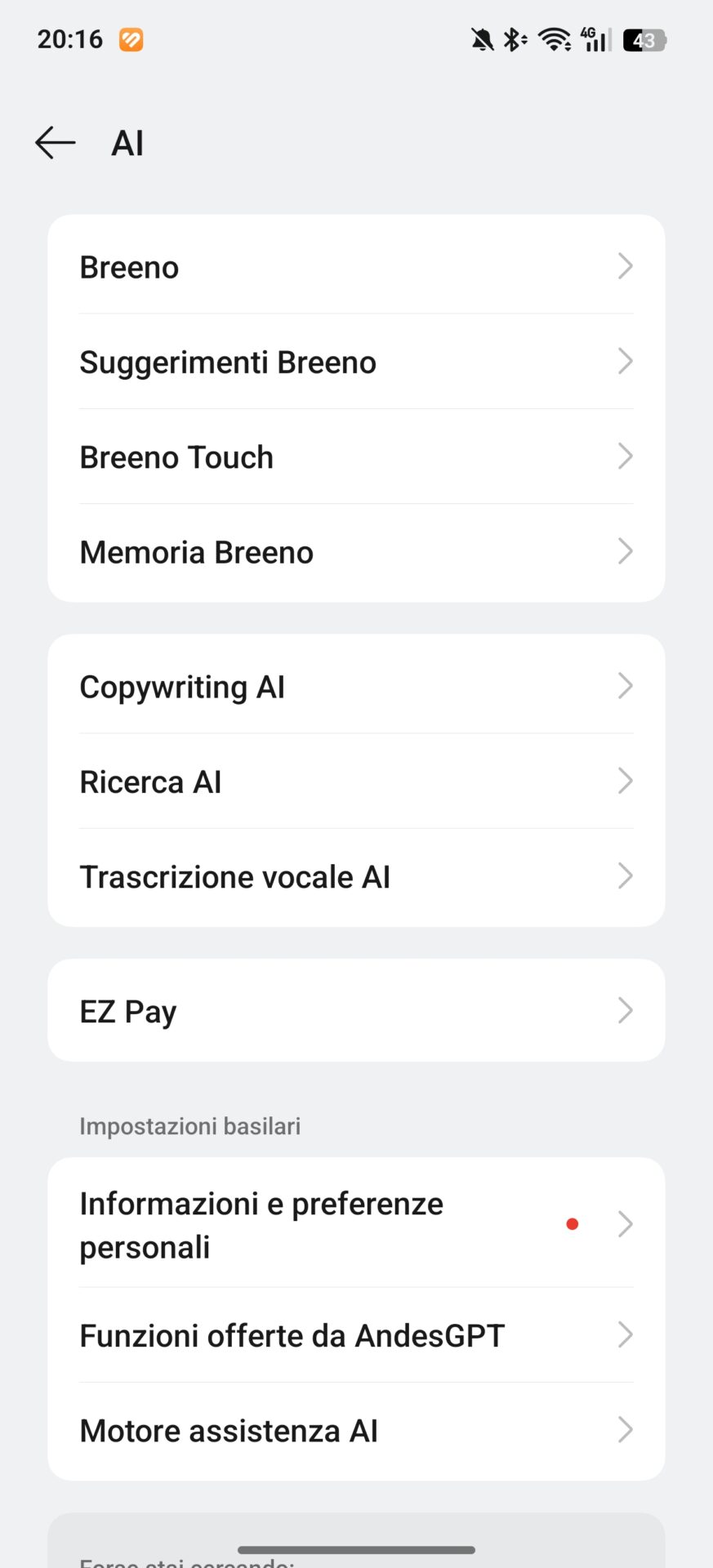
Task: Open Funzioni offerte da AndesGPT
Action: pos(356,1335)
